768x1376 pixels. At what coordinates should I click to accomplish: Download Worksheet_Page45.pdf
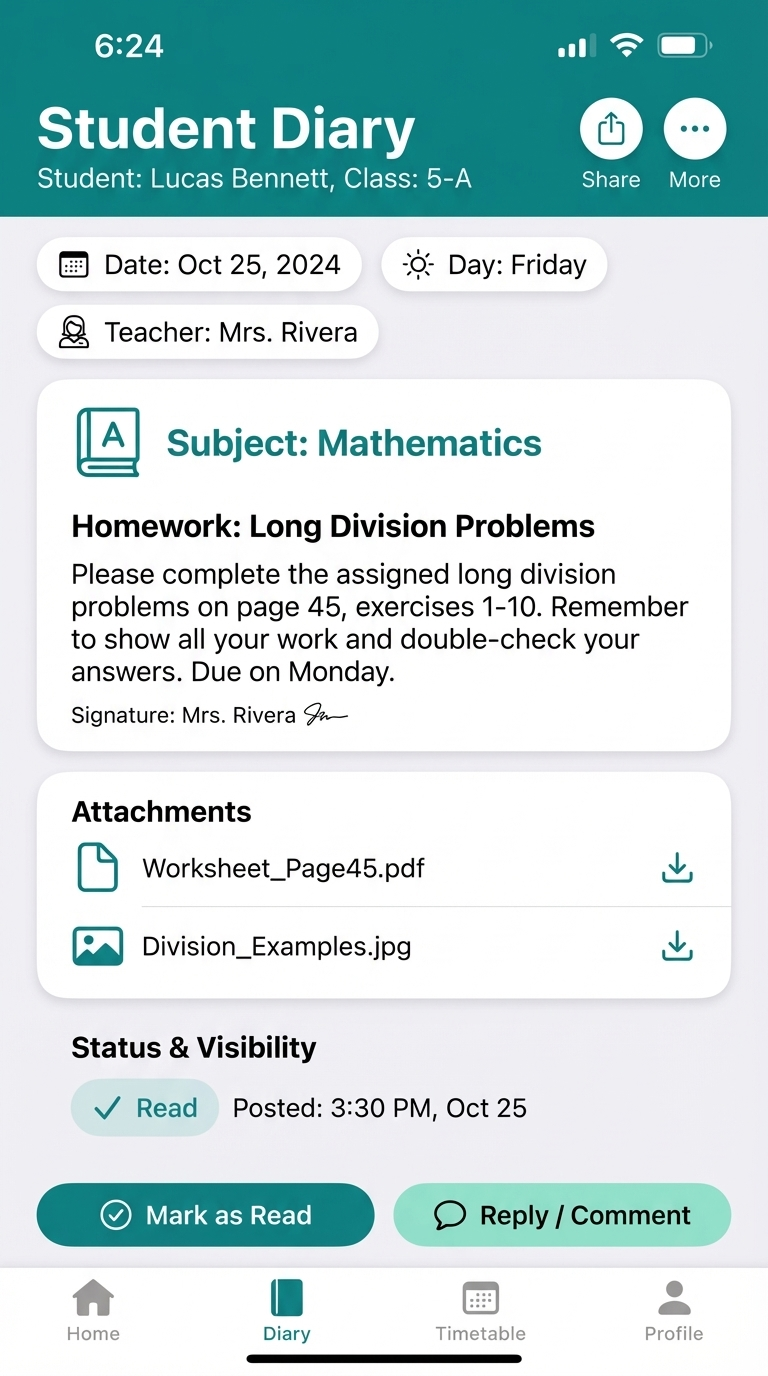tap(677, 868)
